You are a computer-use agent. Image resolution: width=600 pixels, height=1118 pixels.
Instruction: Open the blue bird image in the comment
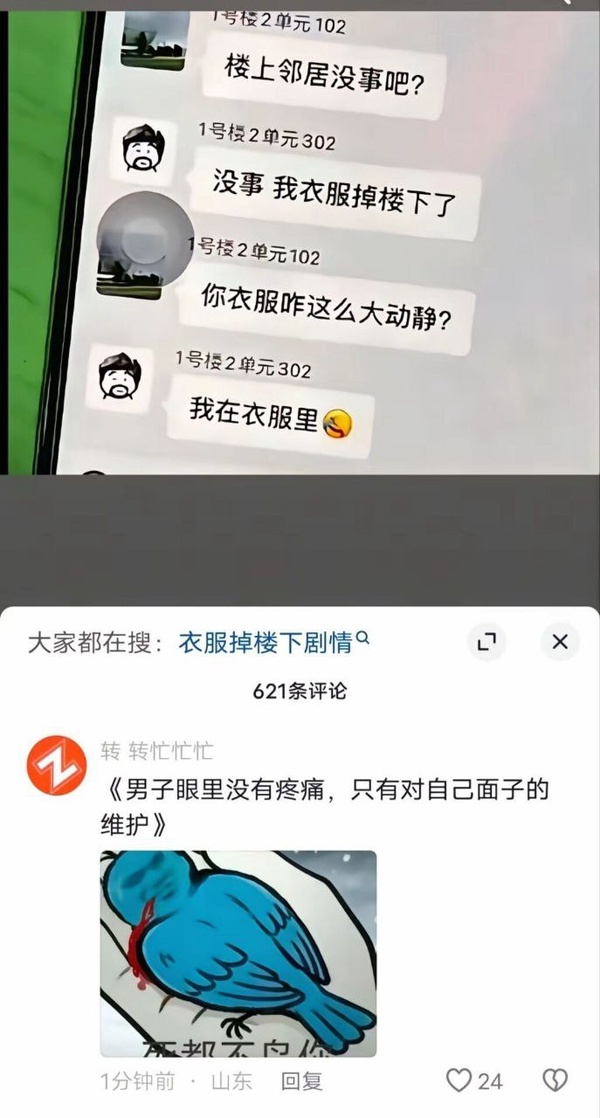(238, 953)
